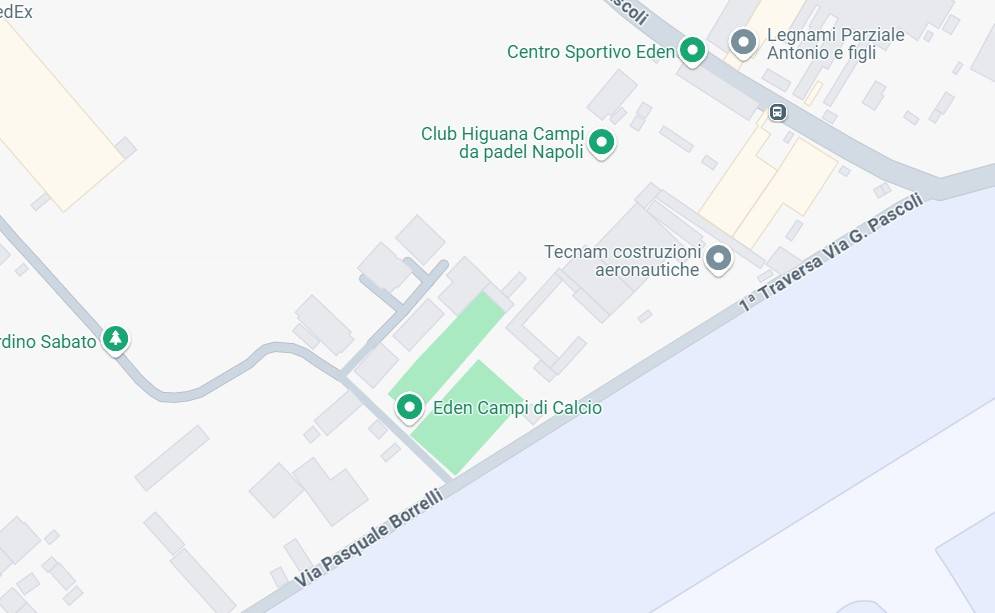Select the Giardino Sabato park marker
Image resolution: width=995 pixels, height=613 pixels.
(117, 339)
